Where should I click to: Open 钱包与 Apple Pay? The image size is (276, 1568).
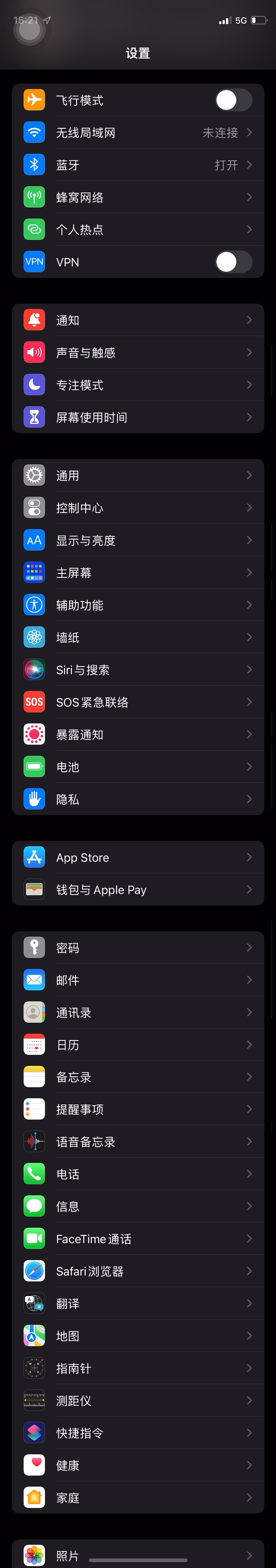[138, 889]
